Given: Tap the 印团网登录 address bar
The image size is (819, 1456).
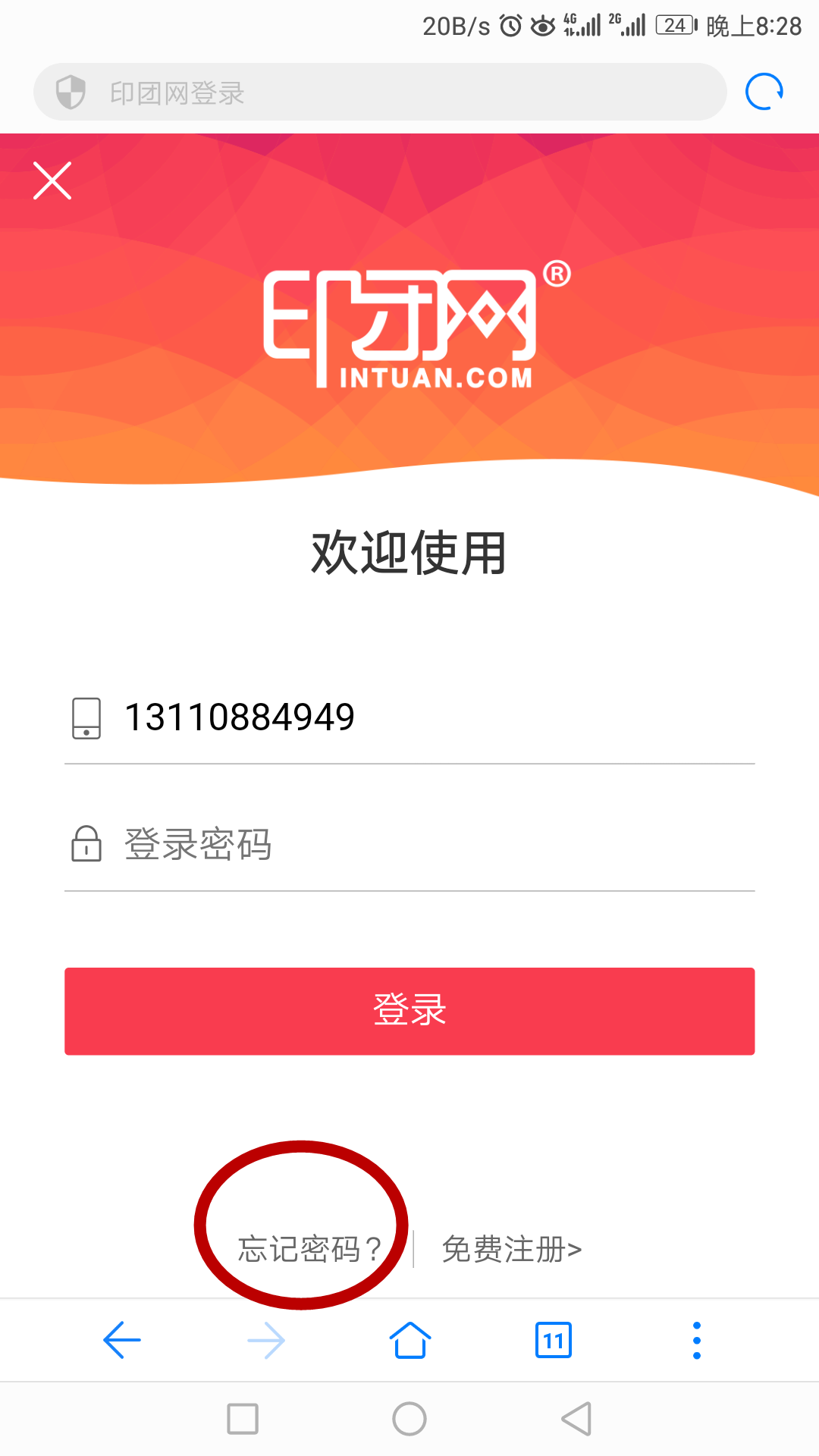Looking at the screenshot, I should [379, 93].
